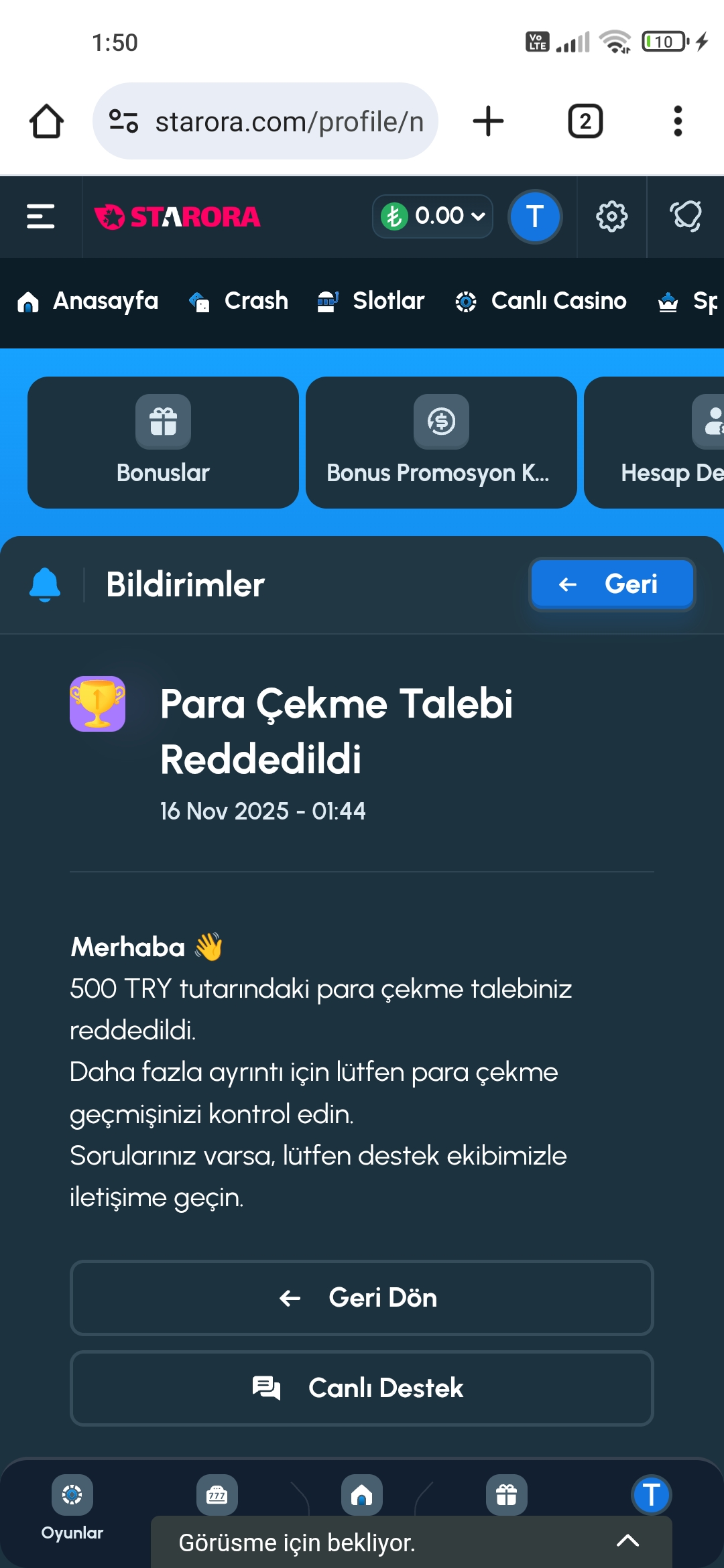The width and height of the screenshot is (724, 1568).
Task: Open the browser overflow menu
Action: (678, 121)
